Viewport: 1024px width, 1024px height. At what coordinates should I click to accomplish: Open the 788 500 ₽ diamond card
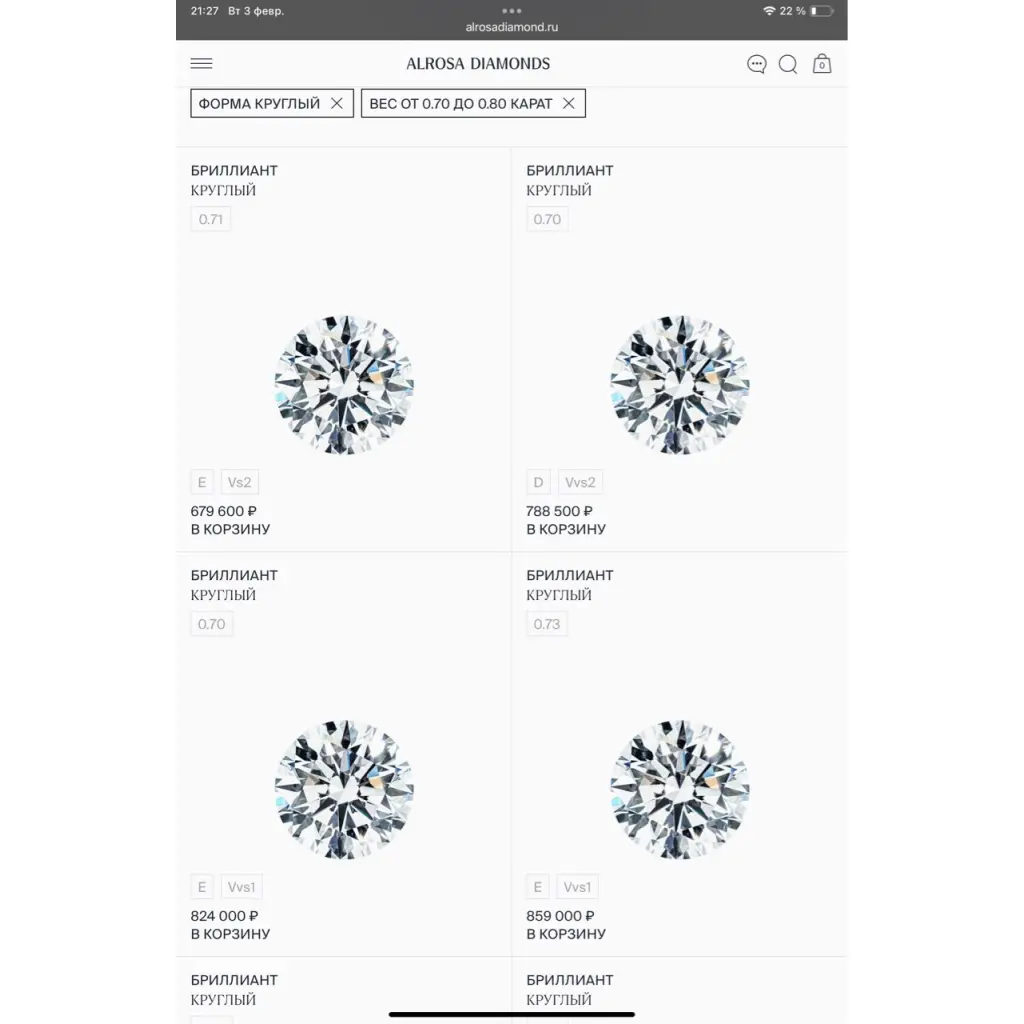tap(679, 385)
